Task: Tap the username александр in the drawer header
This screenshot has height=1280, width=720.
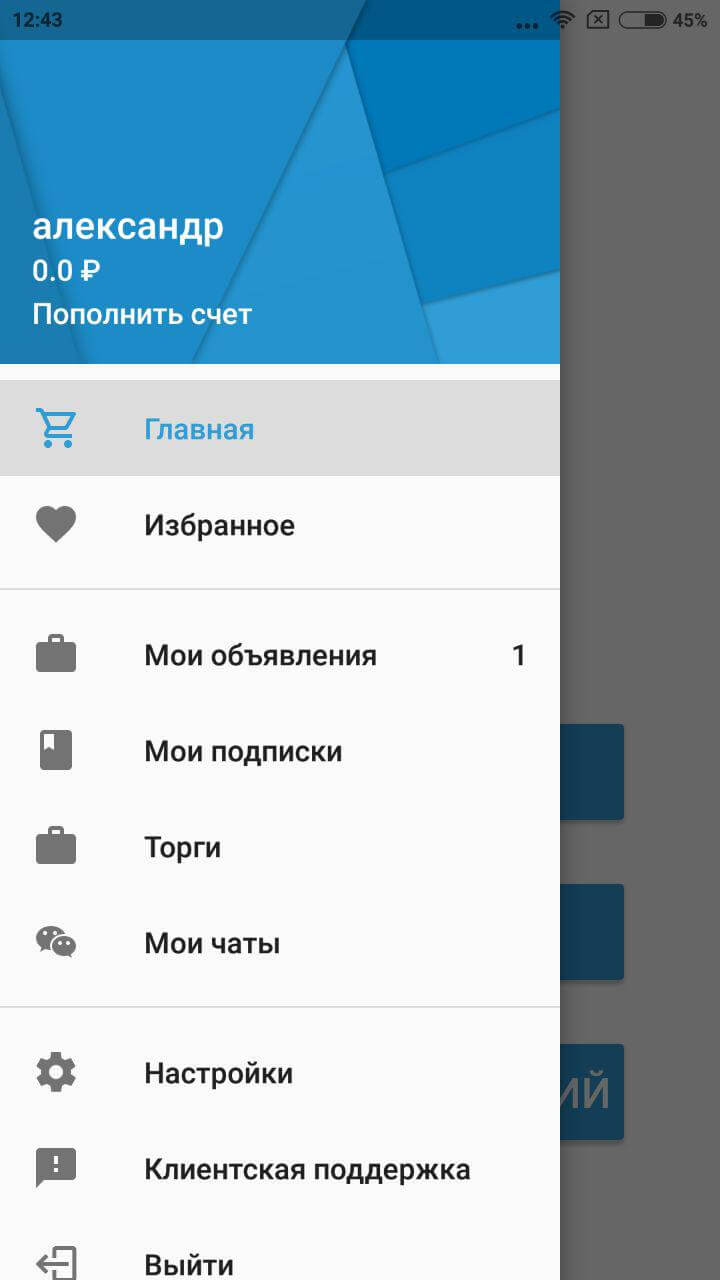Action: click(128, 226)
